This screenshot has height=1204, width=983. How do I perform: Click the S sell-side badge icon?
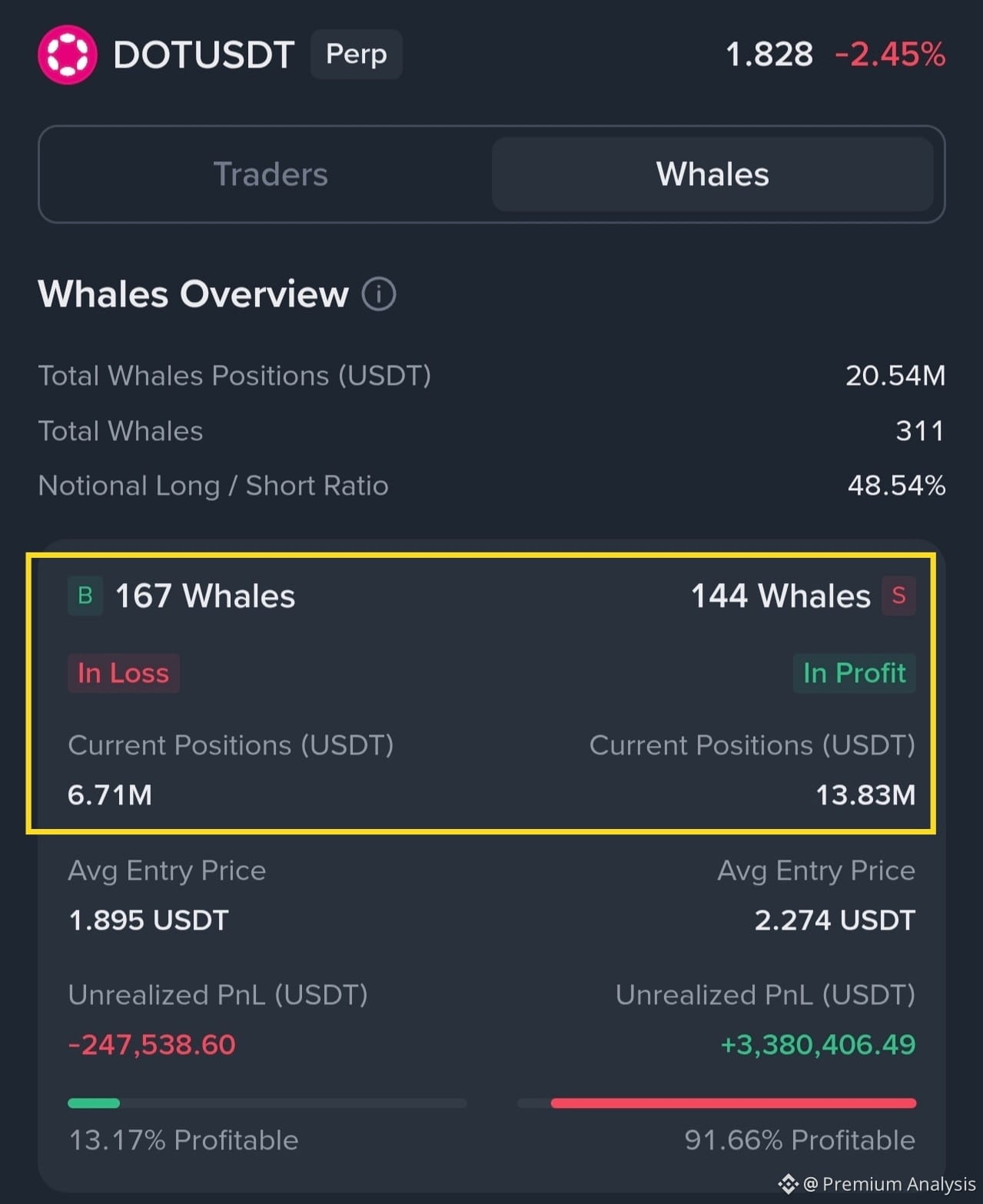(x=898, y=595)
